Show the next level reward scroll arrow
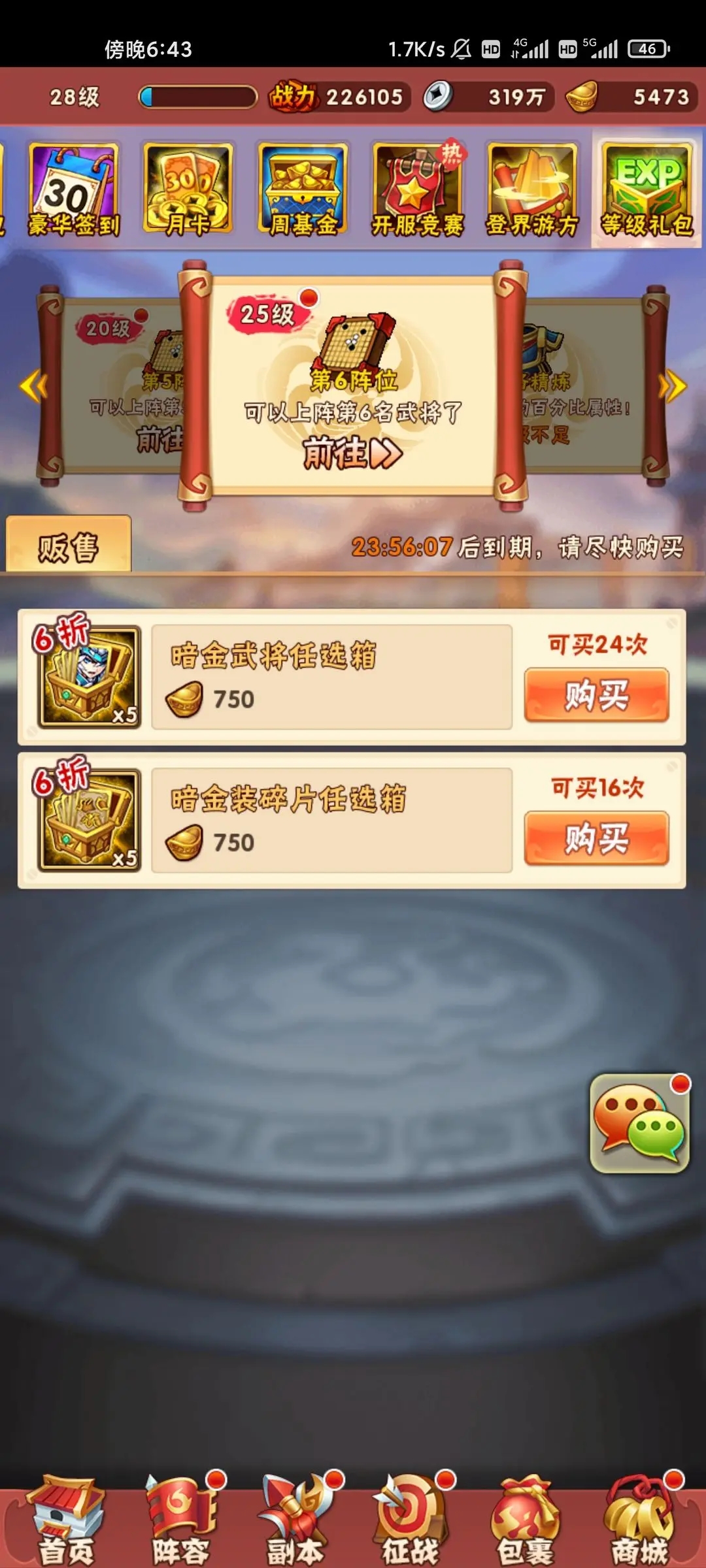Screen dimensions: 706x1568 coord(673,386)
